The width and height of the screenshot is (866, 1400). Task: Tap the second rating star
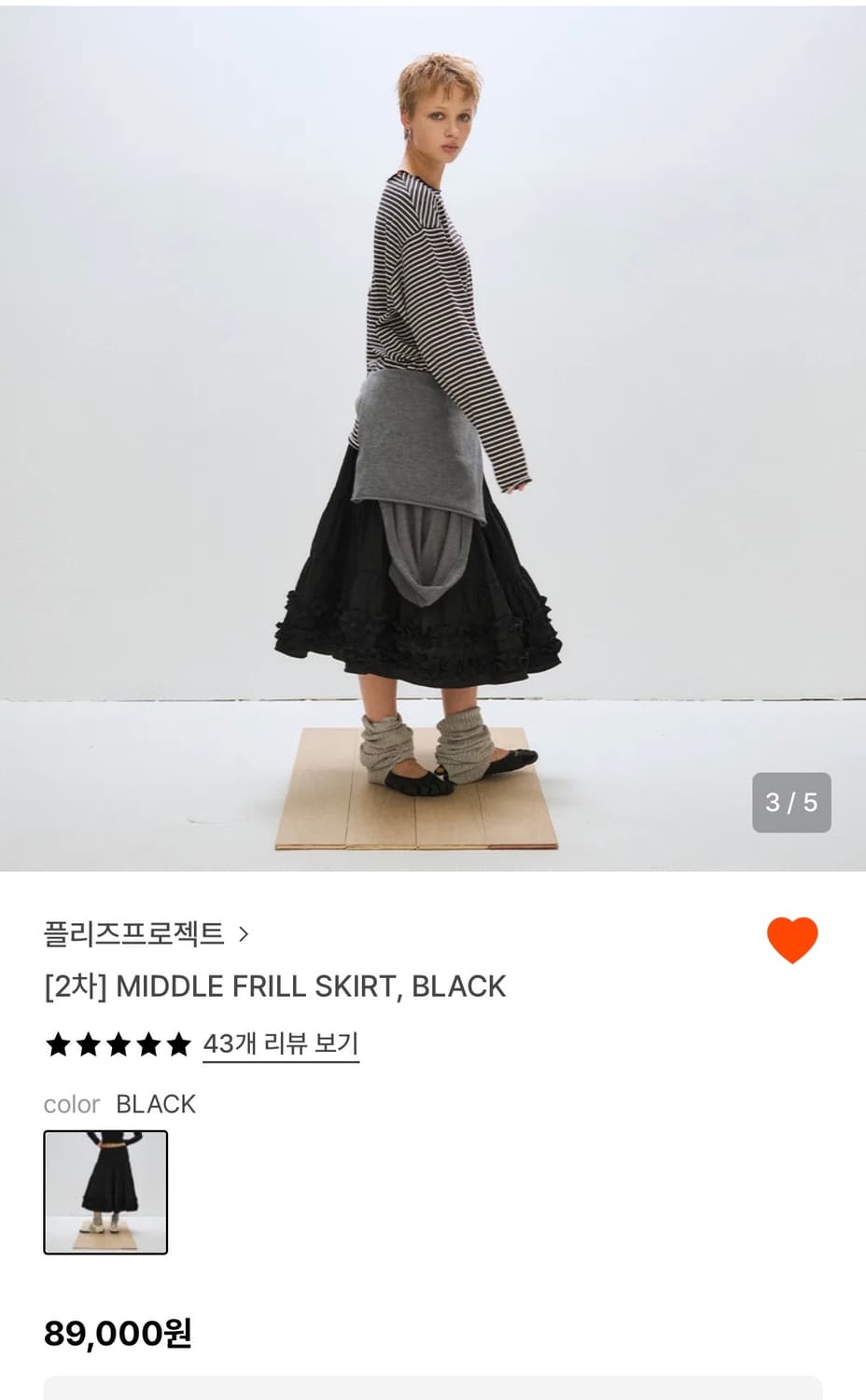pyautogui.click(x=89, y=1046)
